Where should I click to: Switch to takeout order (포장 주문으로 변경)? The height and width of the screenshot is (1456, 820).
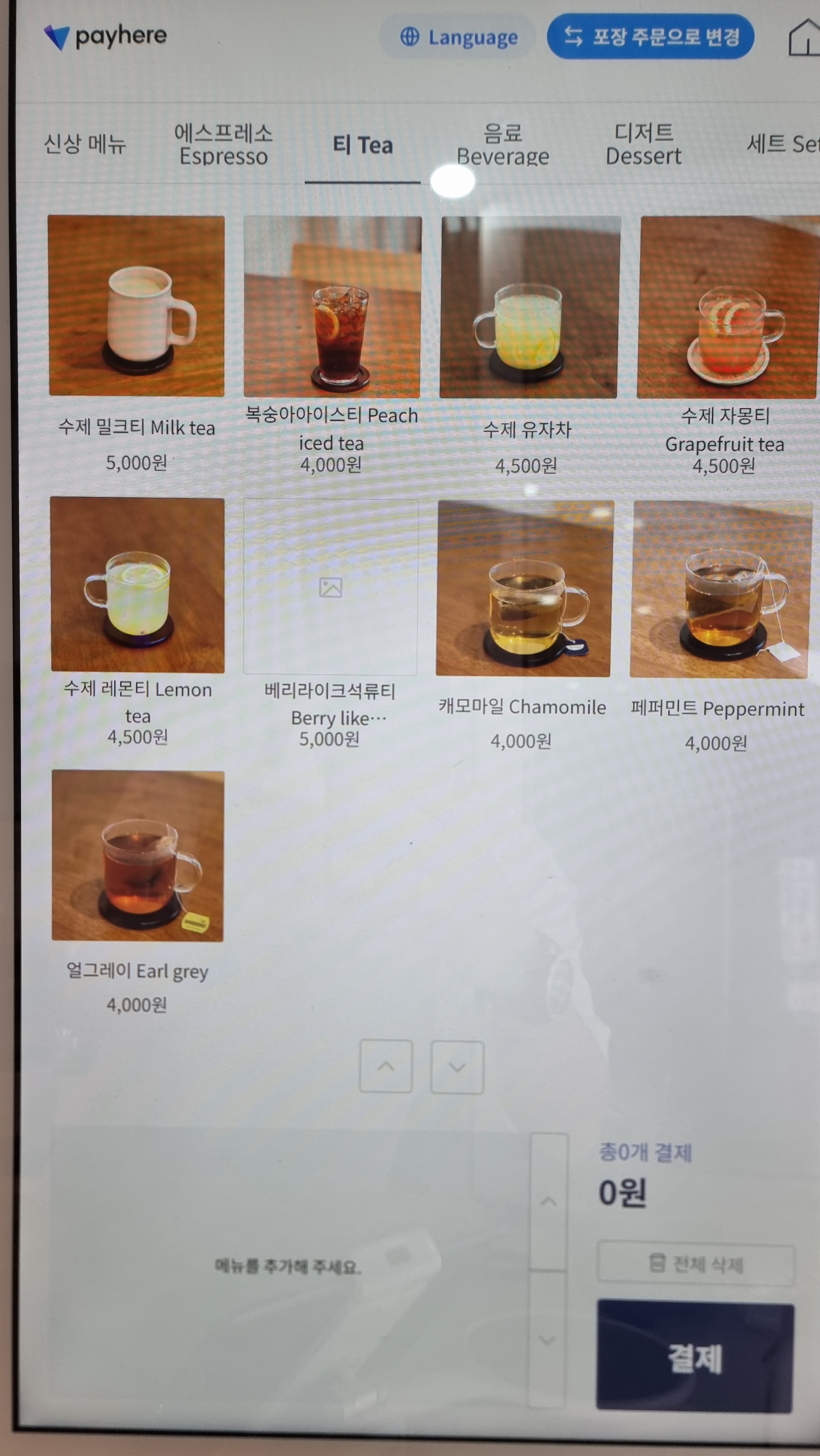click(650, 37)
